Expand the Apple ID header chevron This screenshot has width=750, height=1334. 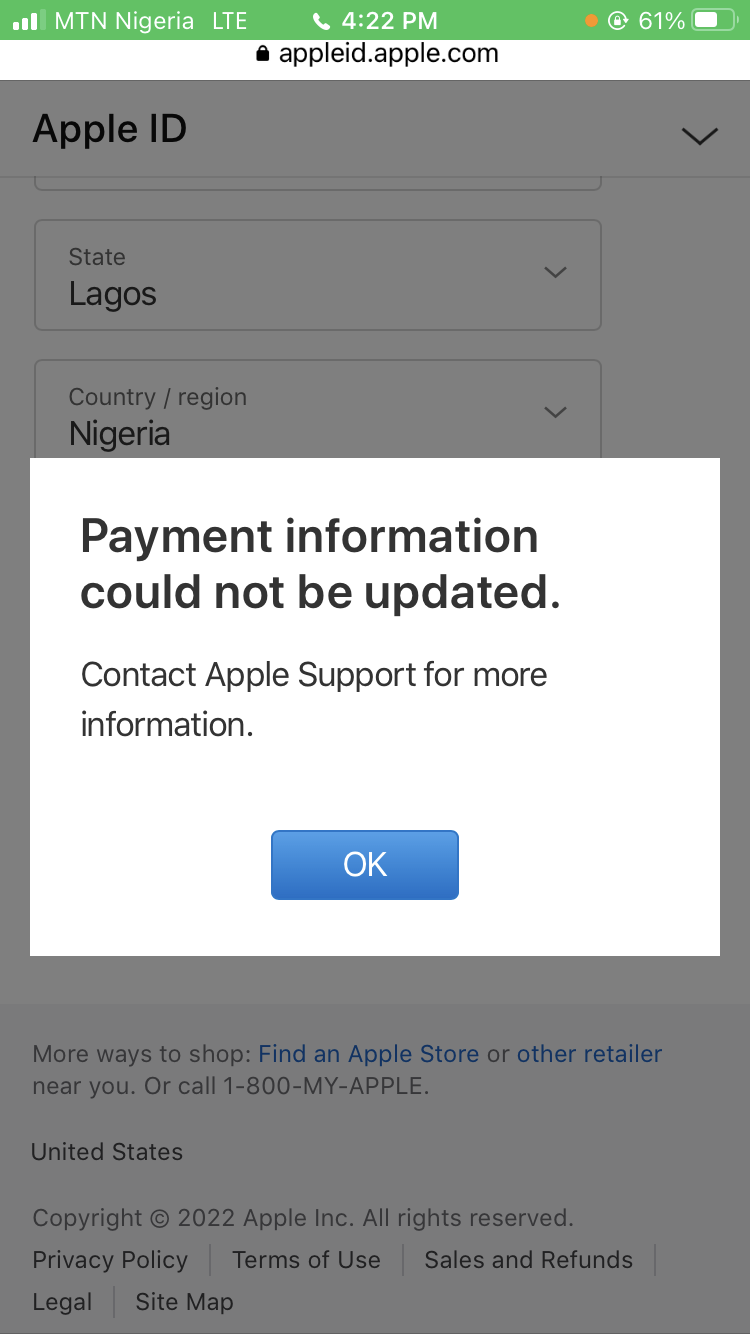pos(699,136)
